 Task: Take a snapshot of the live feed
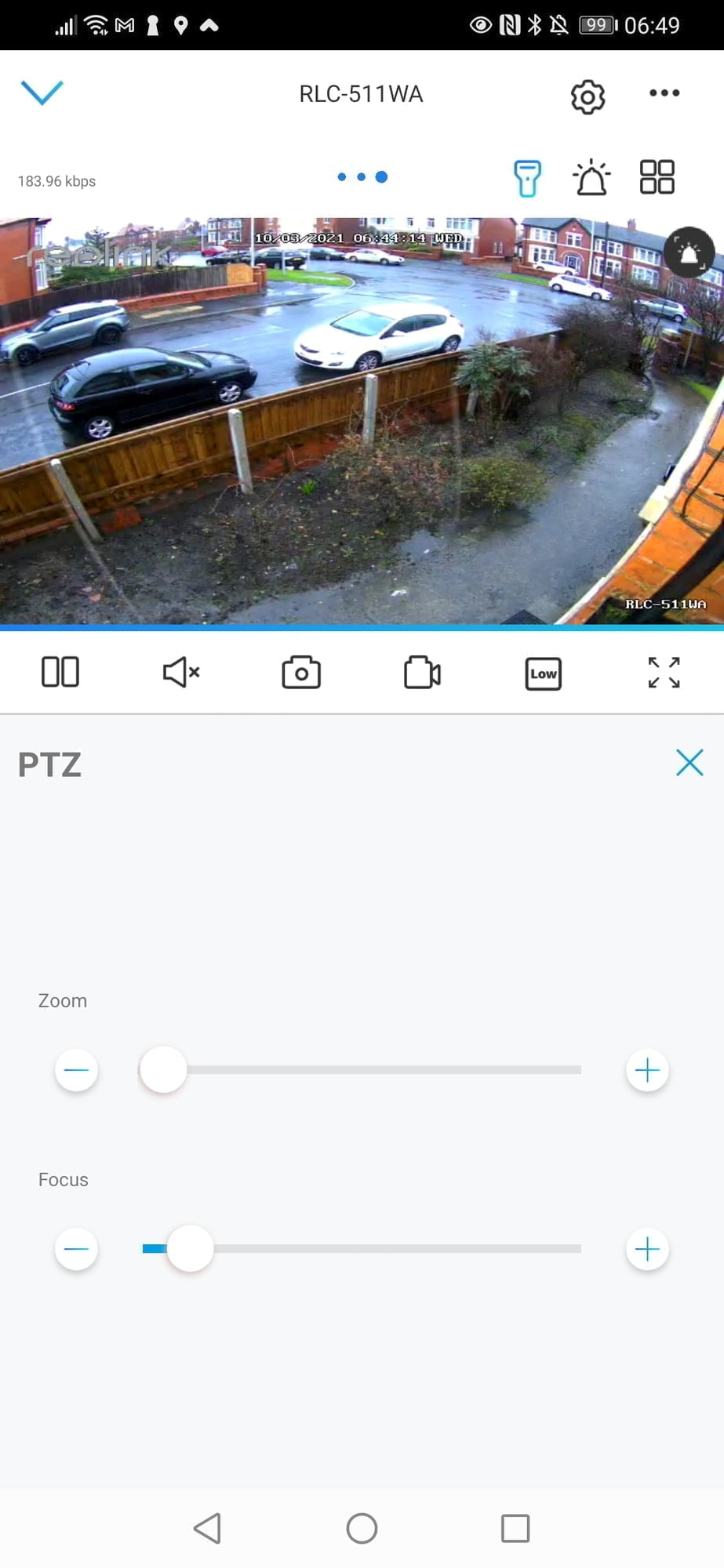[301, 673]
